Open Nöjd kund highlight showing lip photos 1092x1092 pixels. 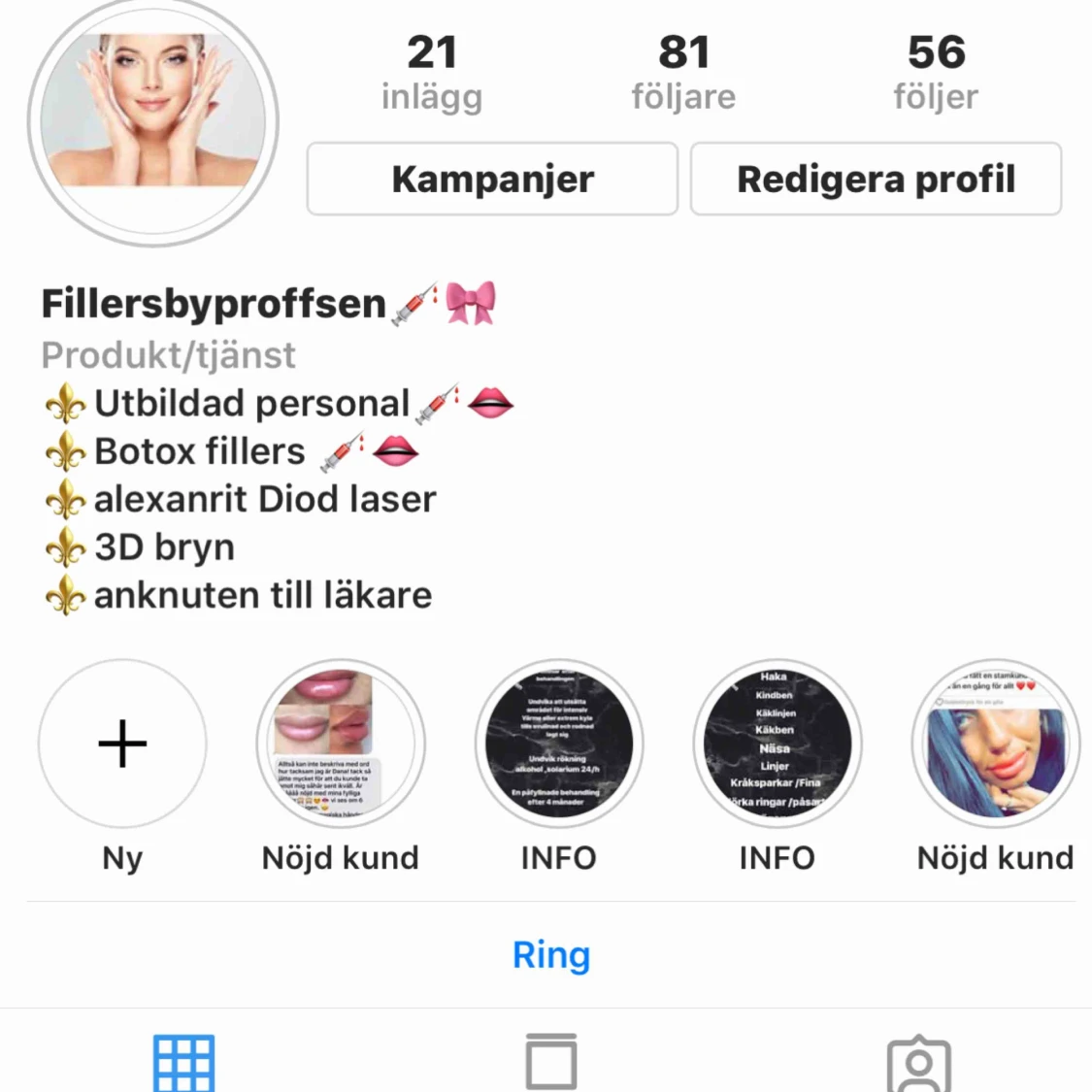[341, 745]
